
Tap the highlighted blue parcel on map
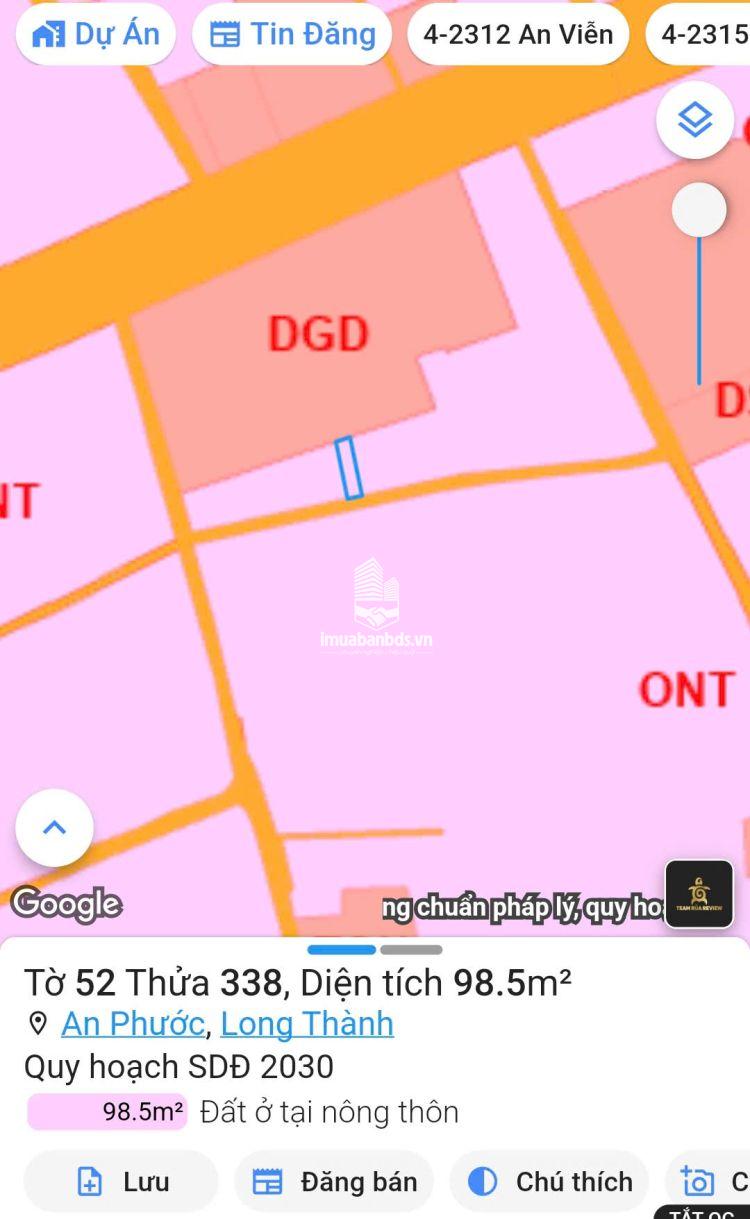tap(349, 468)
